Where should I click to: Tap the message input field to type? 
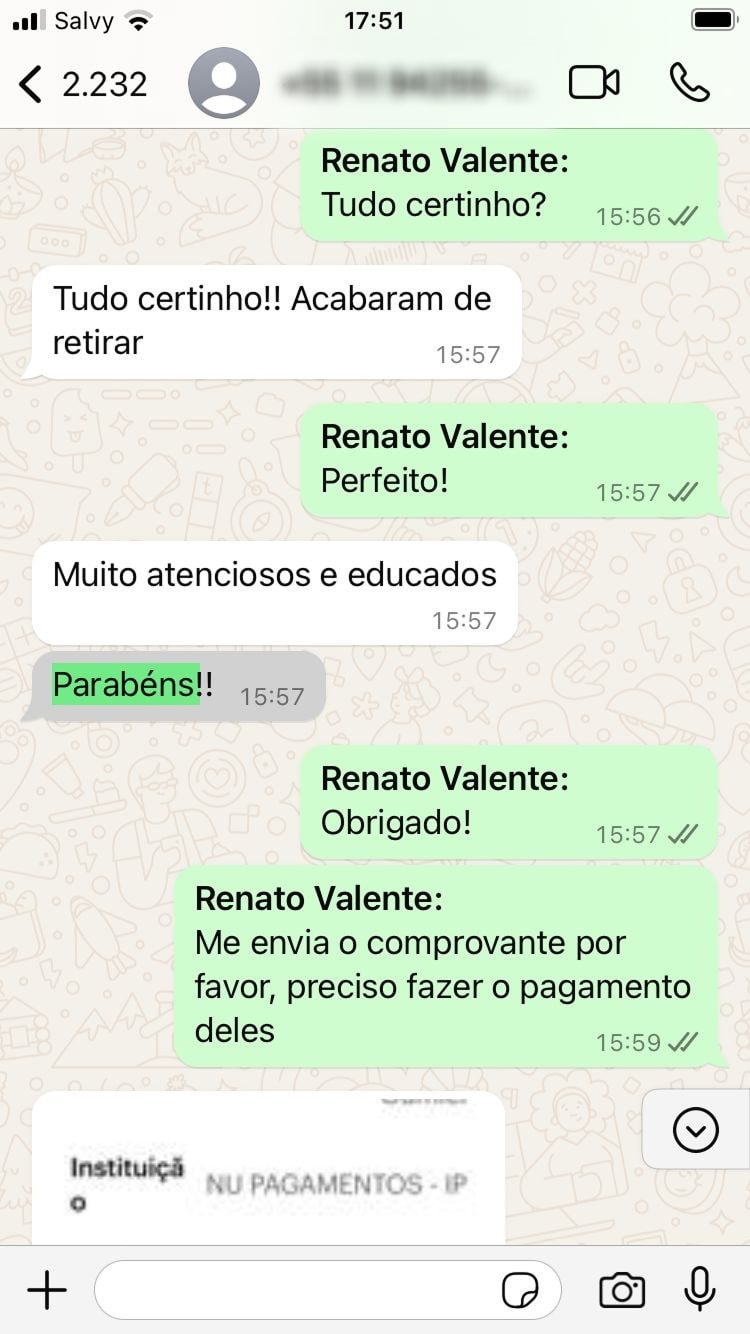click(300, 1289)
